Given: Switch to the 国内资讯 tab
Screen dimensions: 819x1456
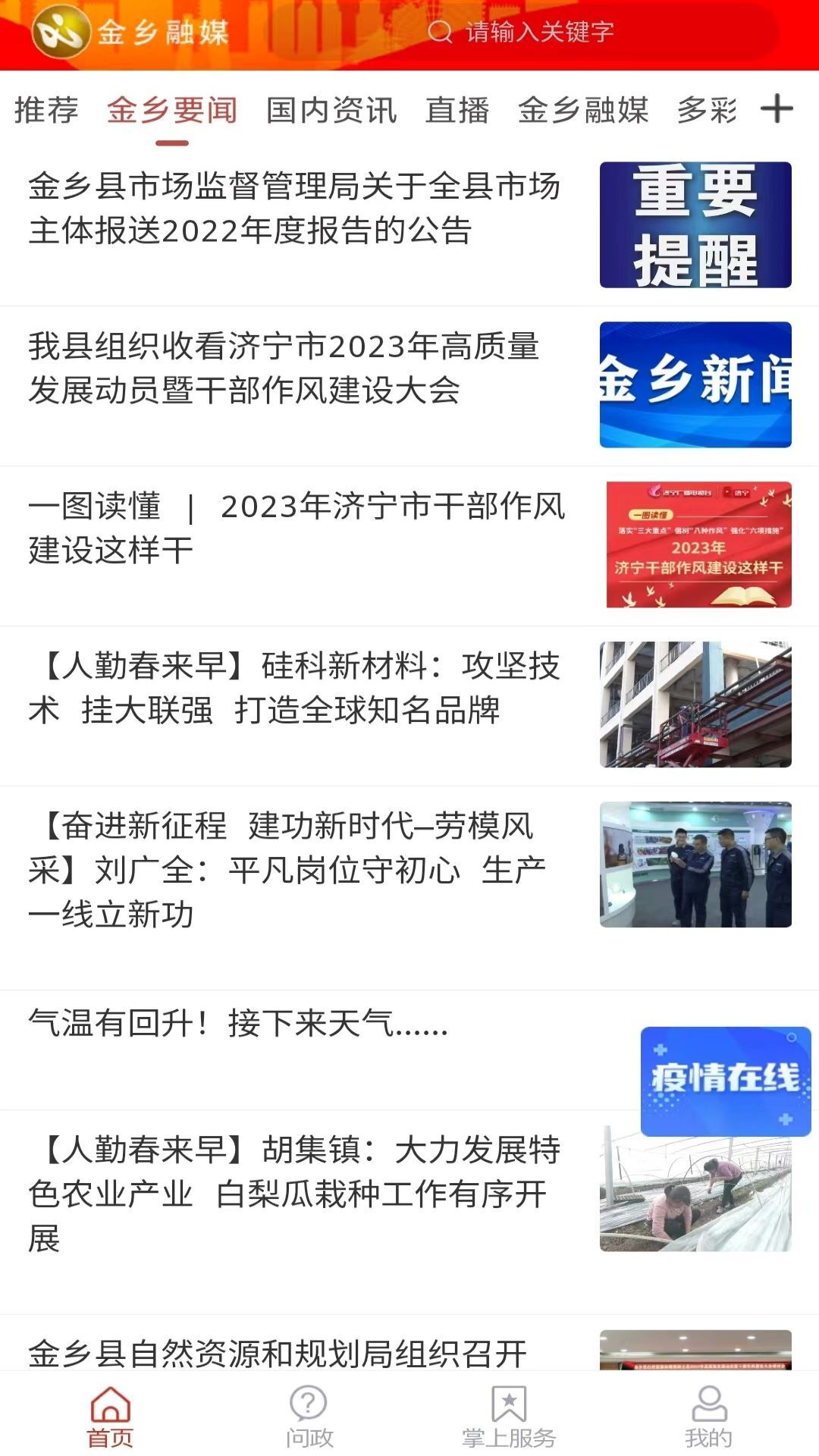Looking at the screenshot, I should [331, 111].
